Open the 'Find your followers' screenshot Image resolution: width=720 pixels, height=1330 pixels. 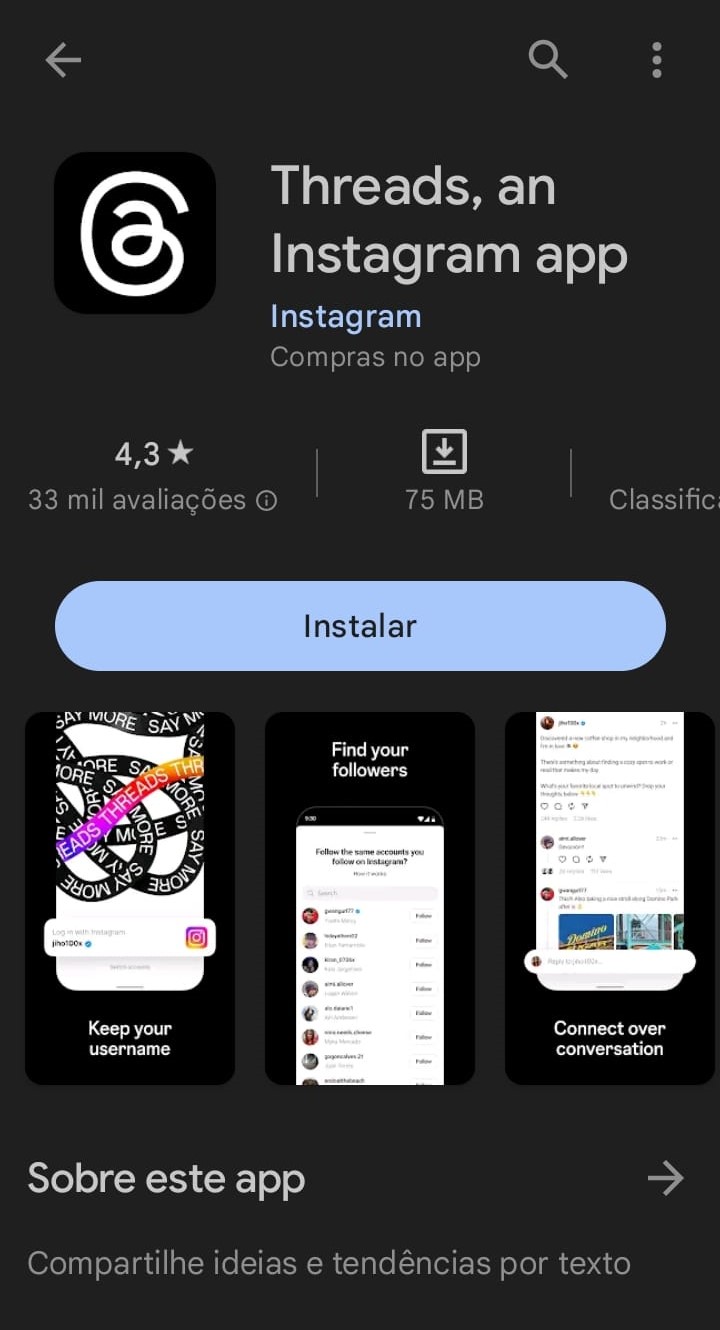[370, 898]
